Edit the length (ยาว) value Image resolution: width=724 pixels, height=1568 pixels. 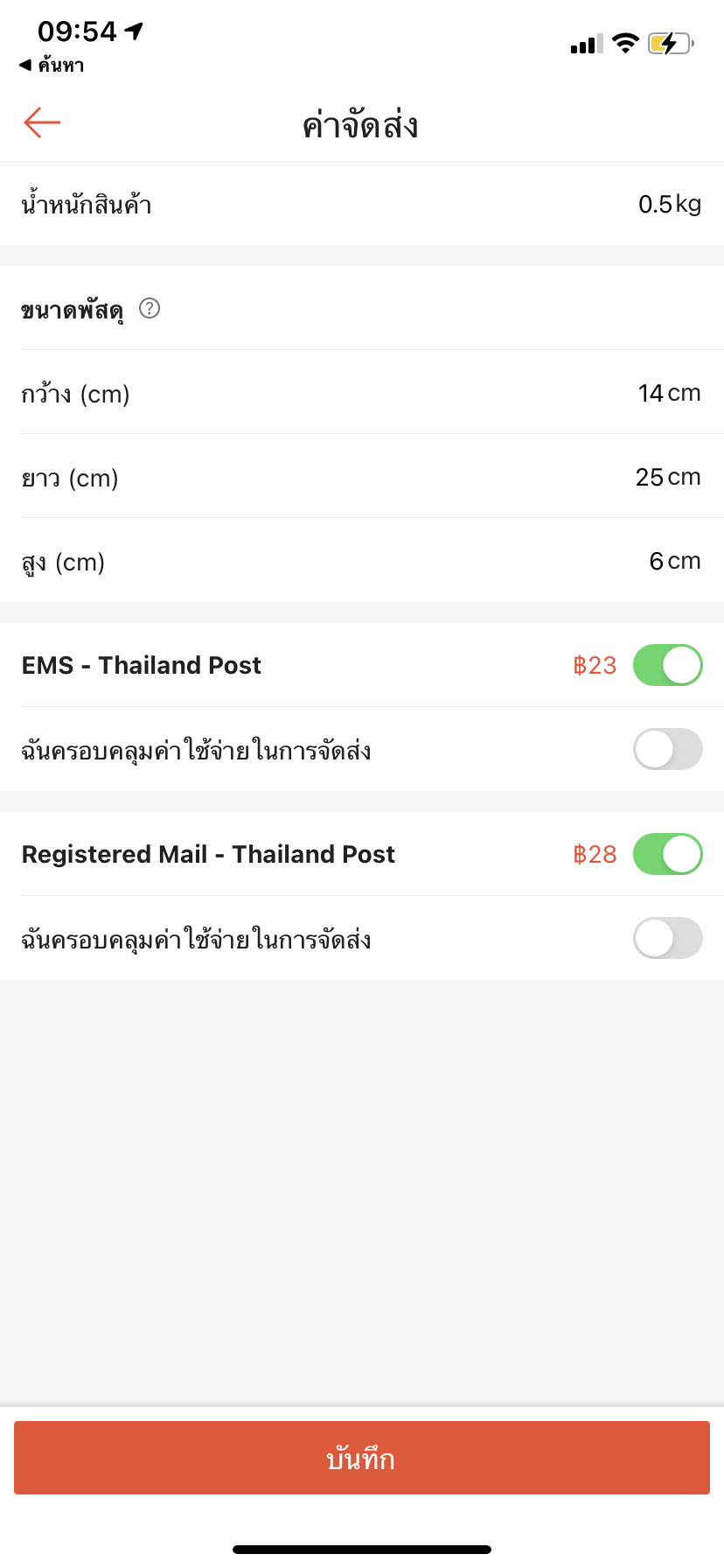(x=667, y=478)
